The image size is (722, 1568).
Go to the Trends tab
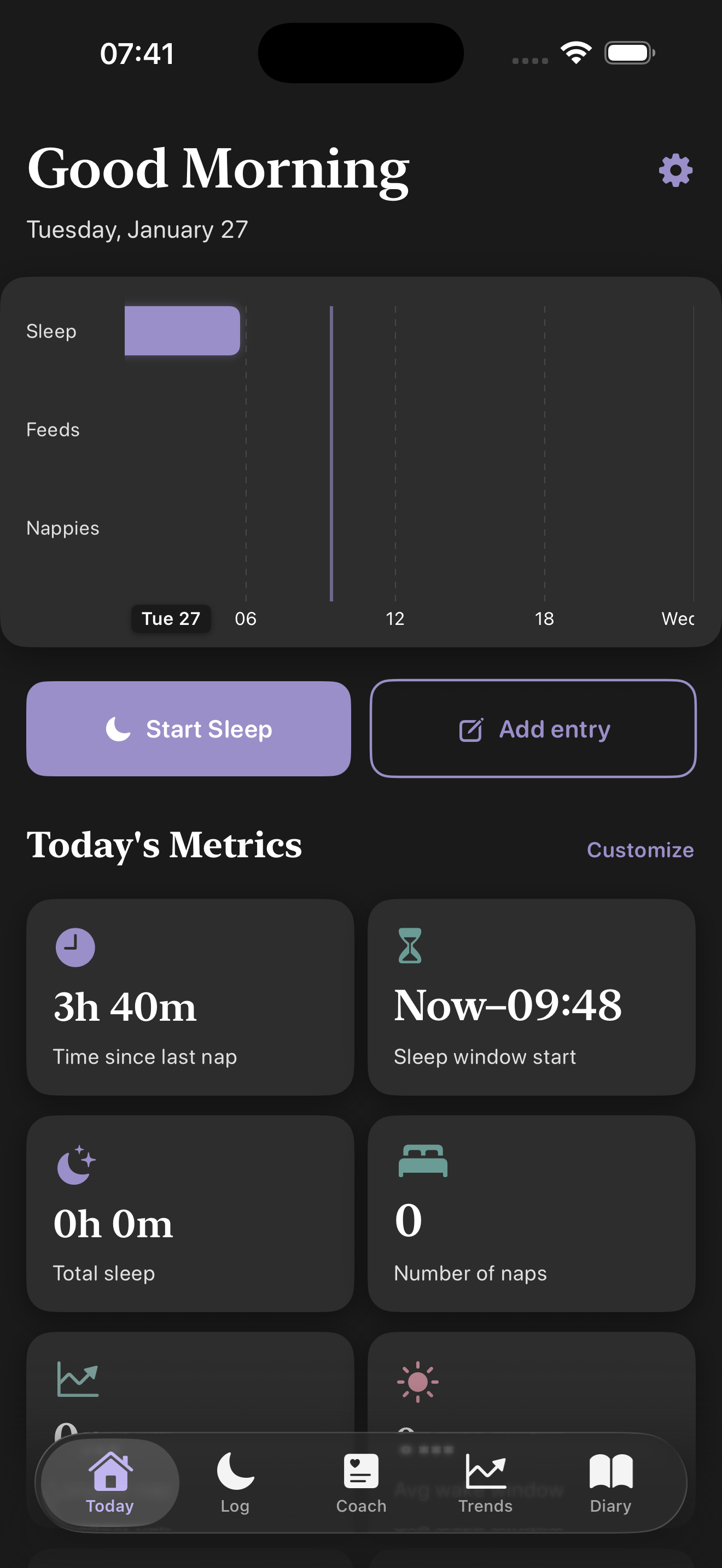485,1483
